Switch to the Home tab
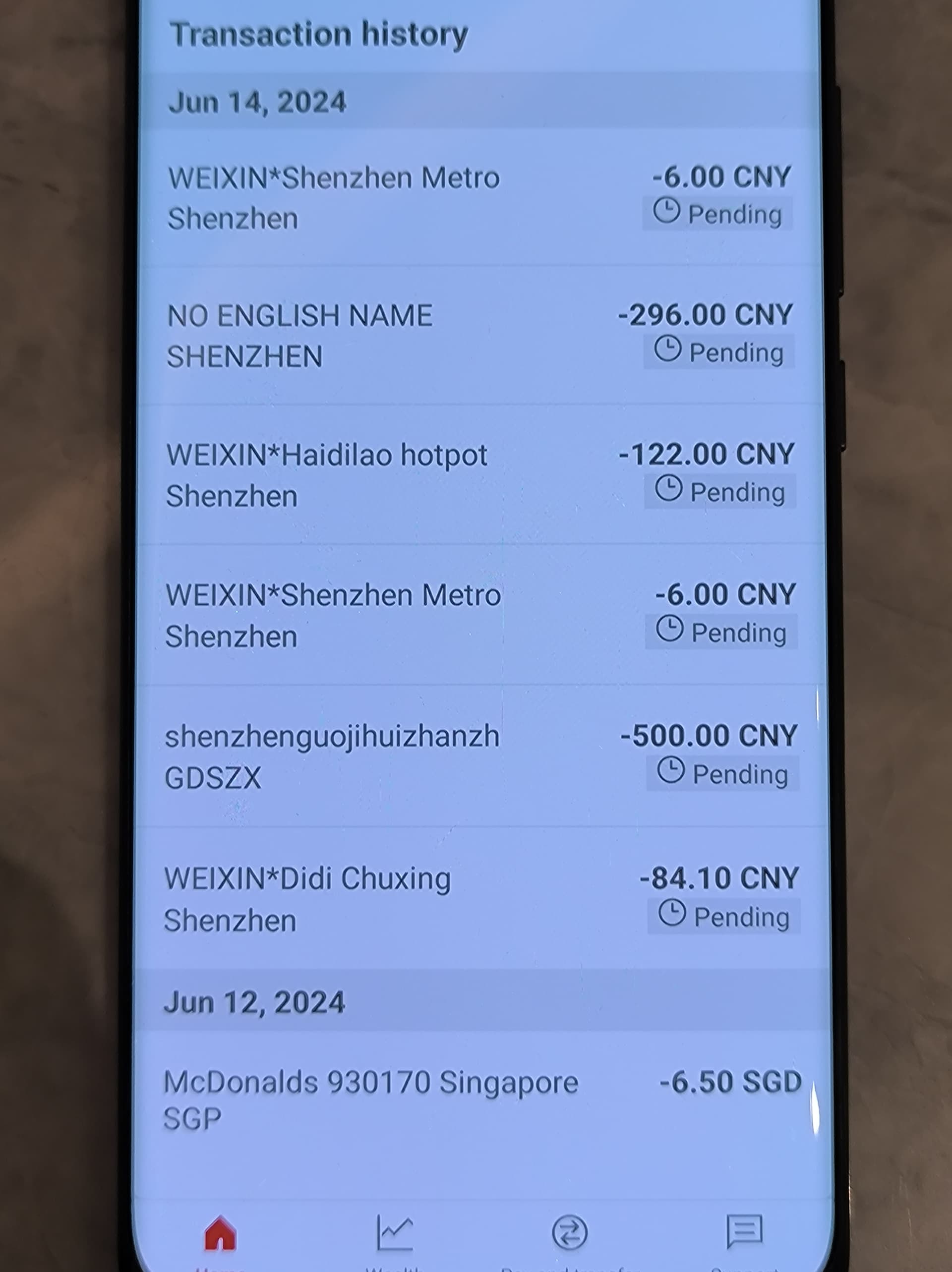Viewport: 952px width, 1272px height. [220, 1235]
